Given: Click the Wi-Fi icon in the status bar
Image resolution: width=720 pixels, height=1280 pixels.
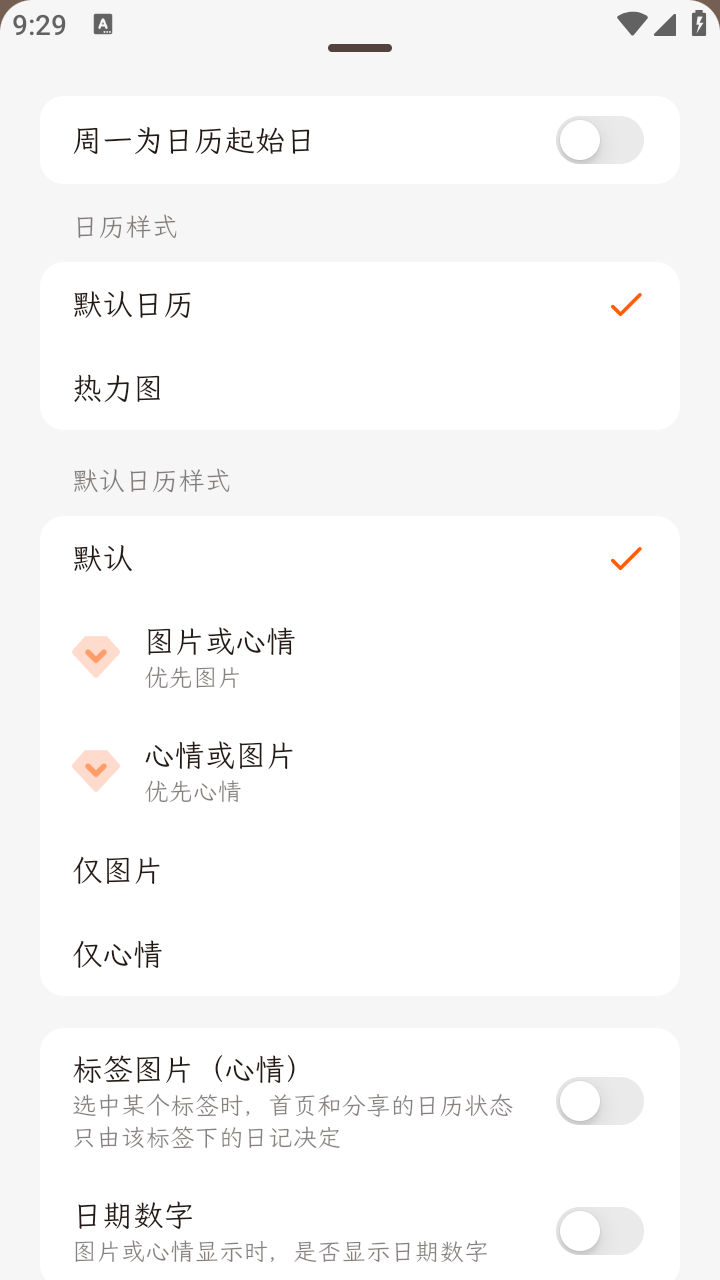Looking at the screenshot, I should click(x=631, y=24).
